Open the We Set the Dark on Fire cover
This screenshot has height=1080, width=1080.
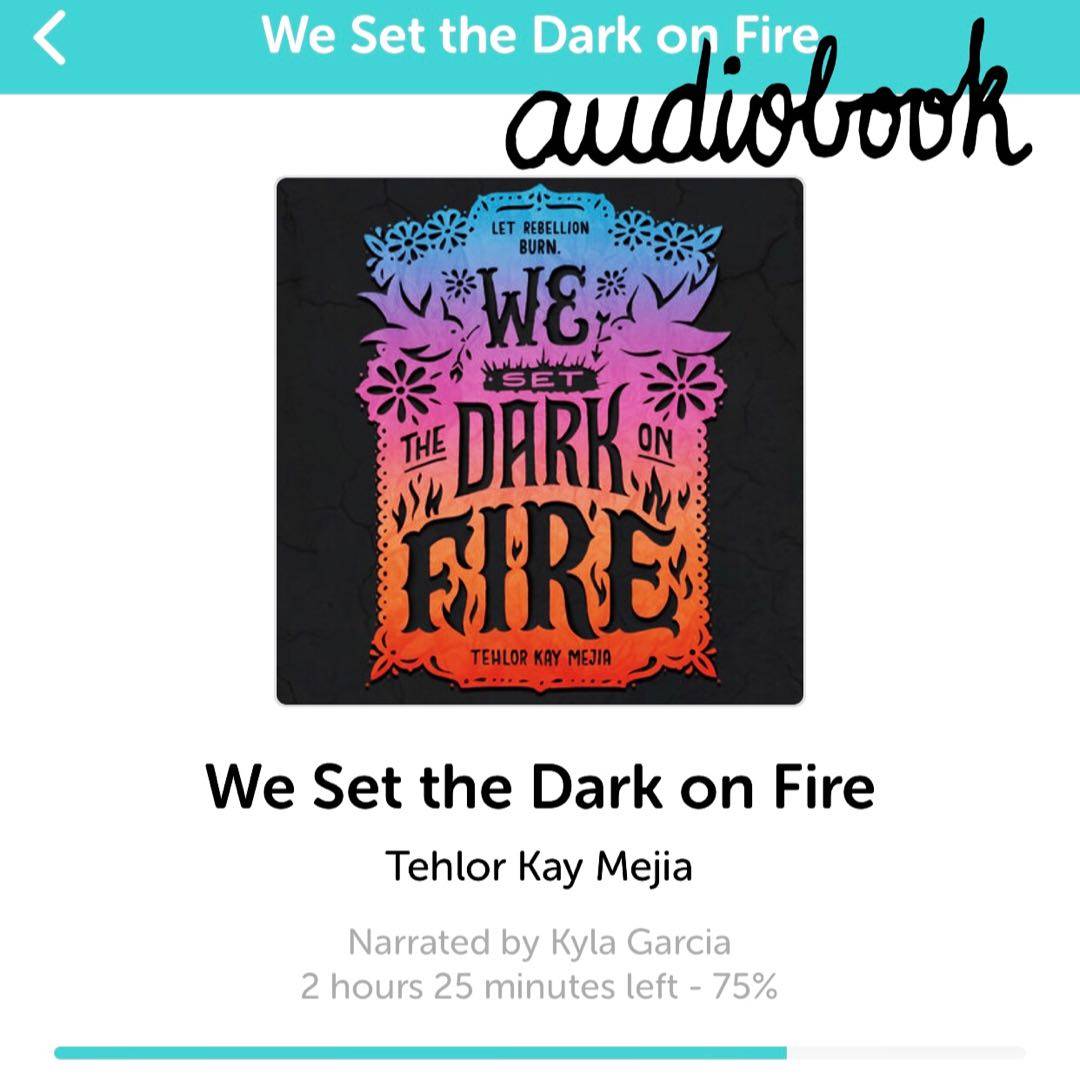coord(540,441)
